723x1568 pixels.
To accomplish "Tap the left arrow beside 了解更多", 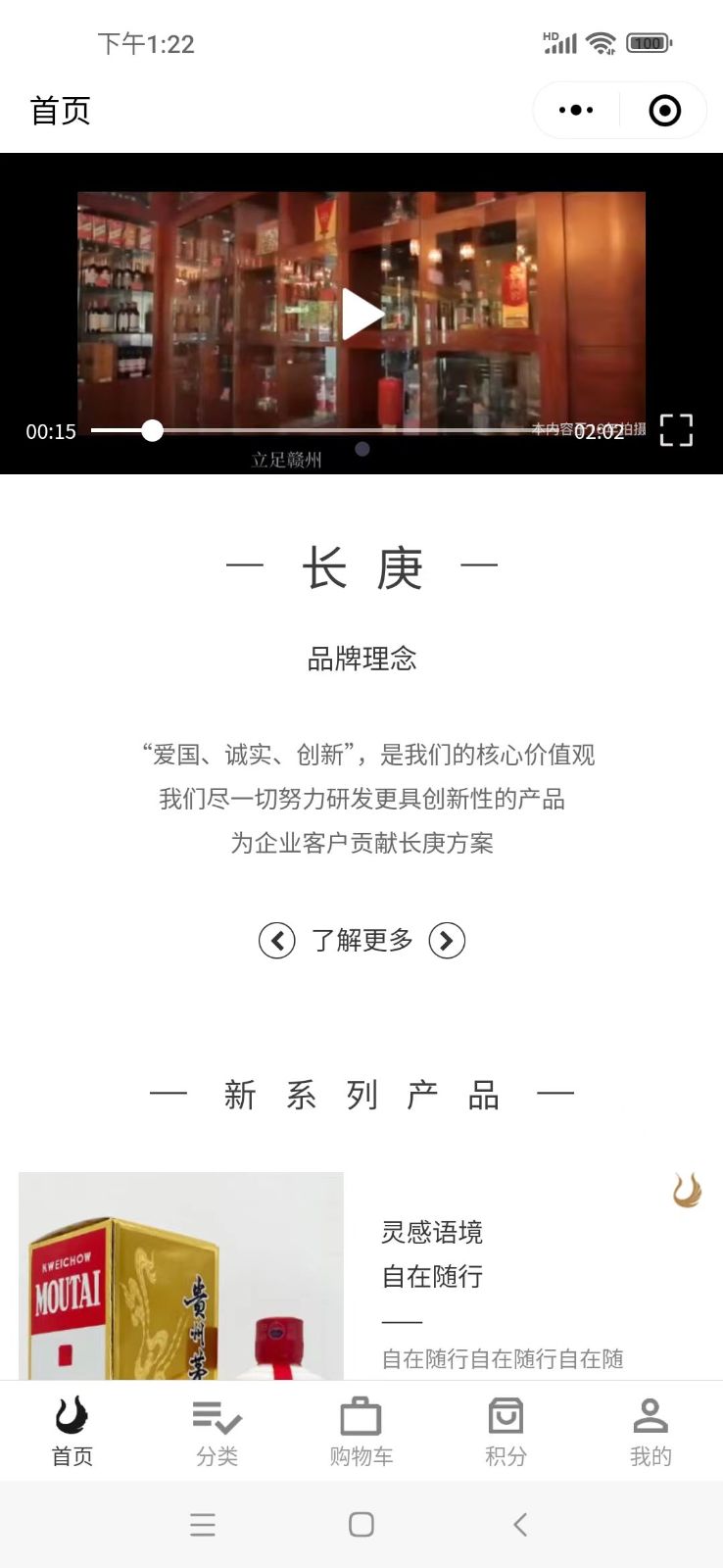I will pos(277,941).
